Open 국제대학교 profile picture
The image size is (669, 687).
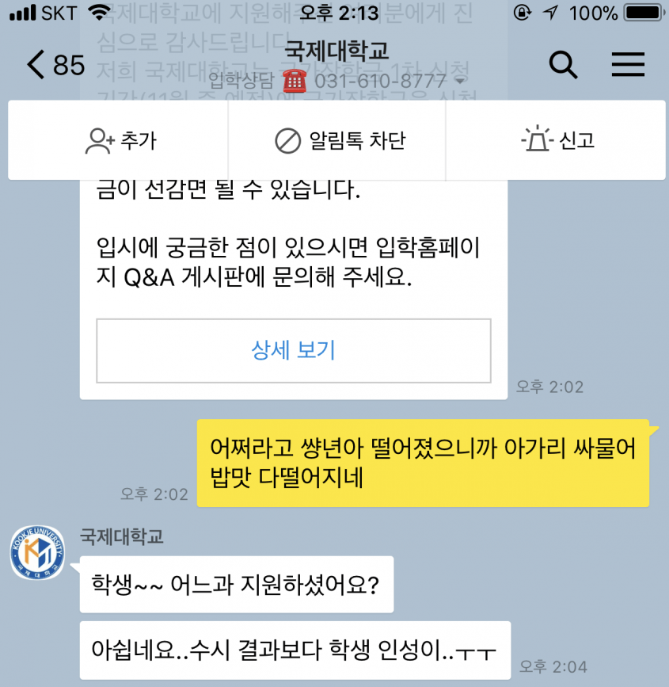[38, 555]
